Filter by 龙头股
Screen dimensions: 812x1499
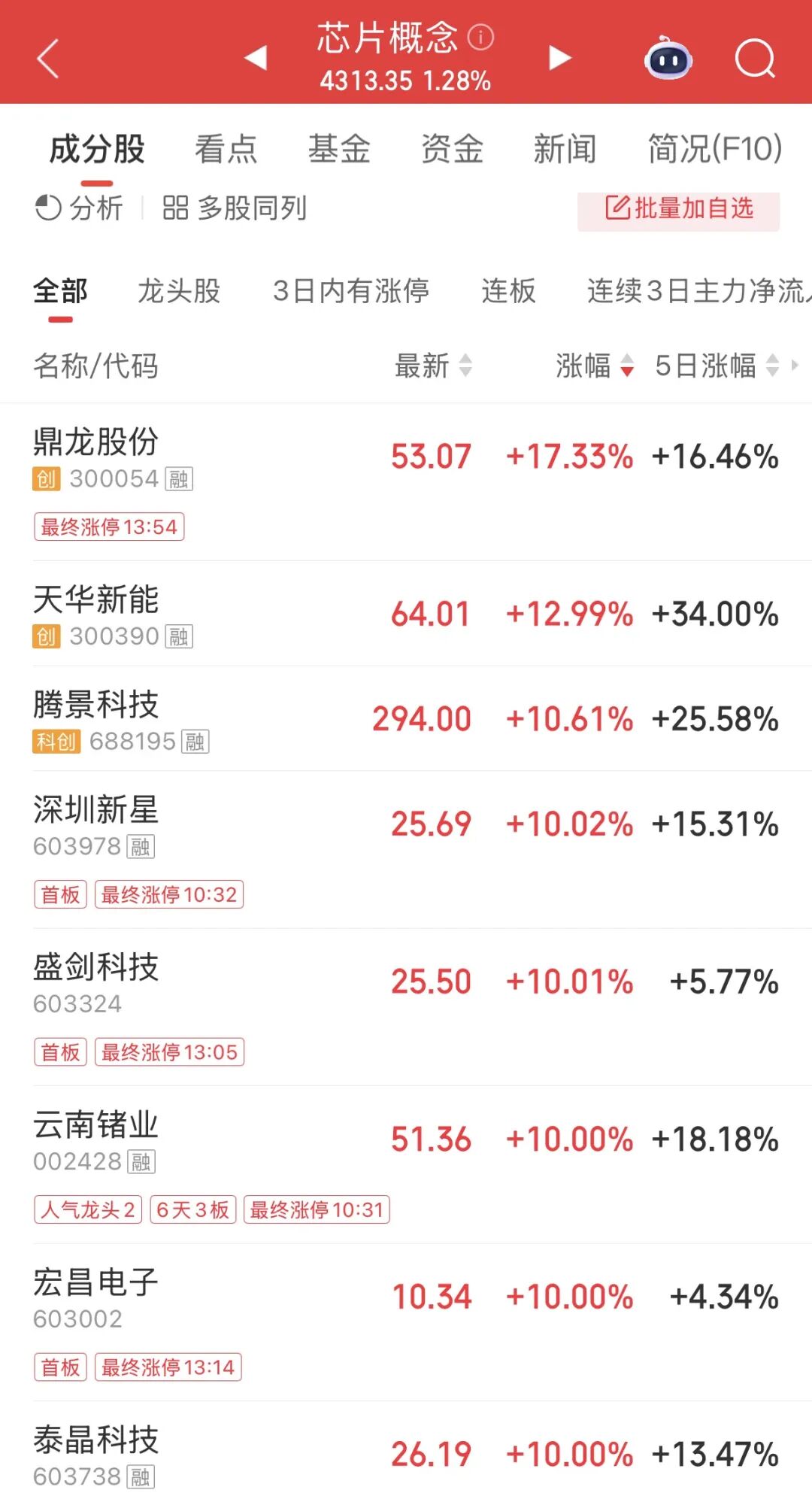pyautogui.click(x=179, y=291)
